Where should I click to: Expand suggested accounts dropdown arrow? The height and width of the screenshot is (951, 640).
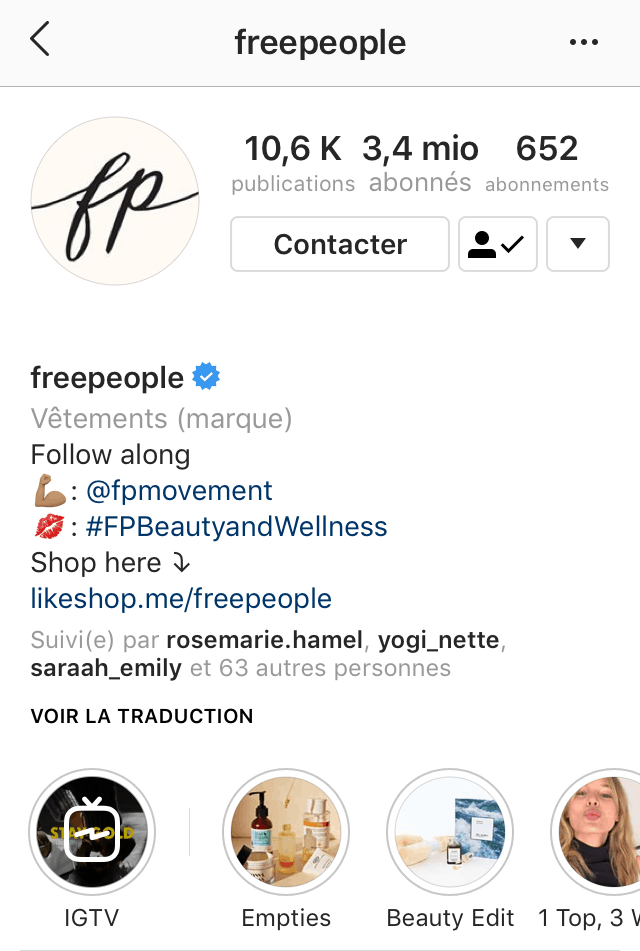click(x=578, y=244)
